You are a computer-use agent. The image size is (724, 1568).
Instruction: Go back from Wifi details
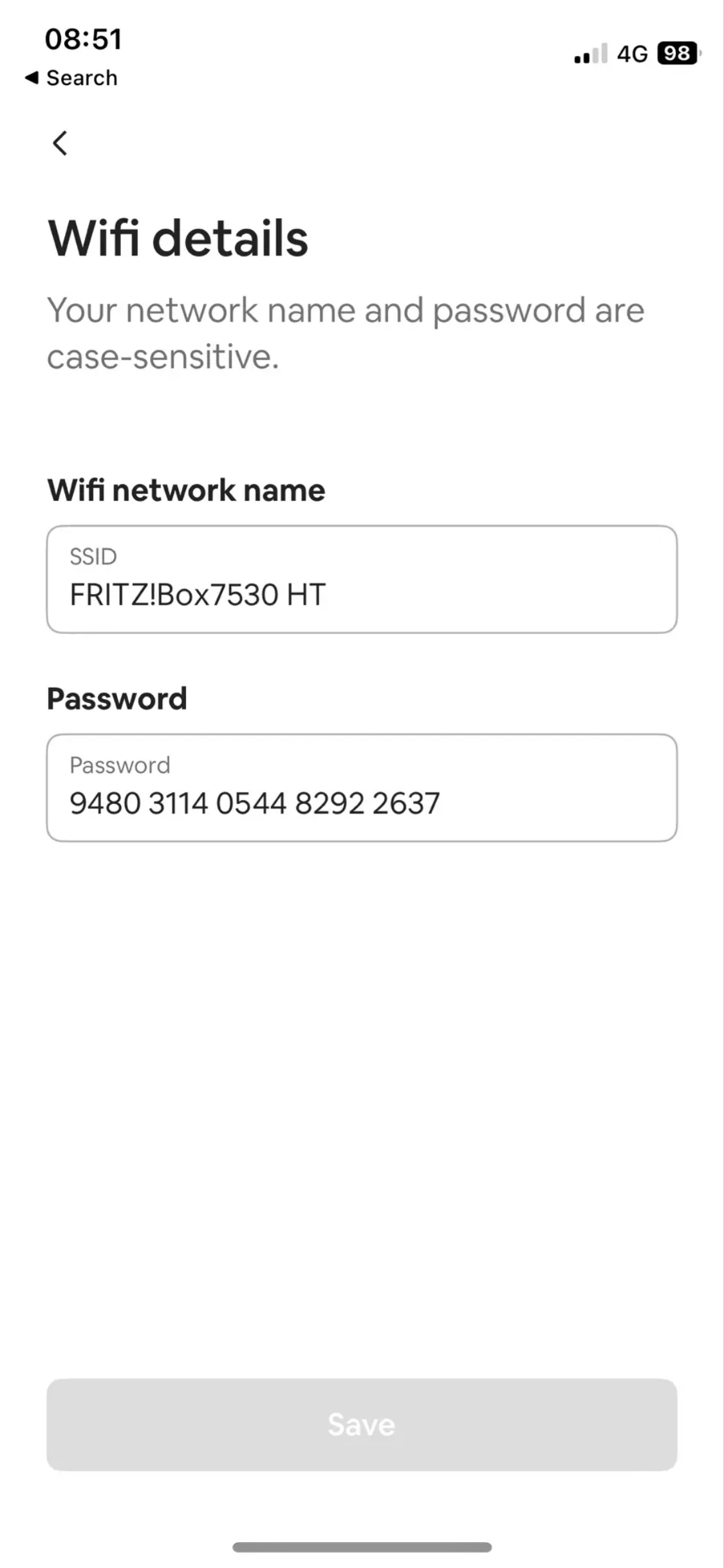tap(60, 143)
